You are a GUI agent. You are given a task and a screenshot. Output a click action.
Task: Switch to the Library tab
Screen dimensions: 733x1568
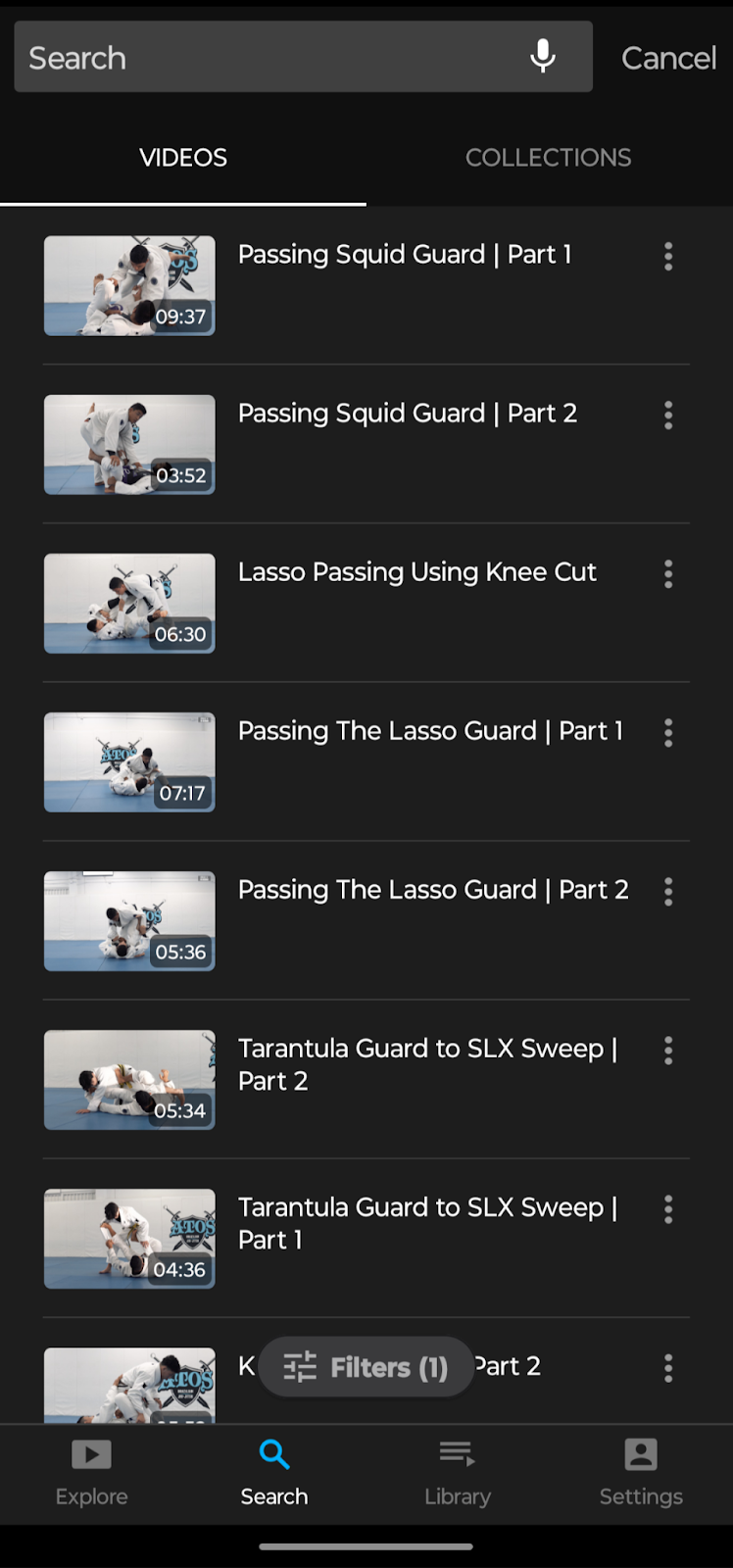pyautogui.click(x=457, y=1473)
